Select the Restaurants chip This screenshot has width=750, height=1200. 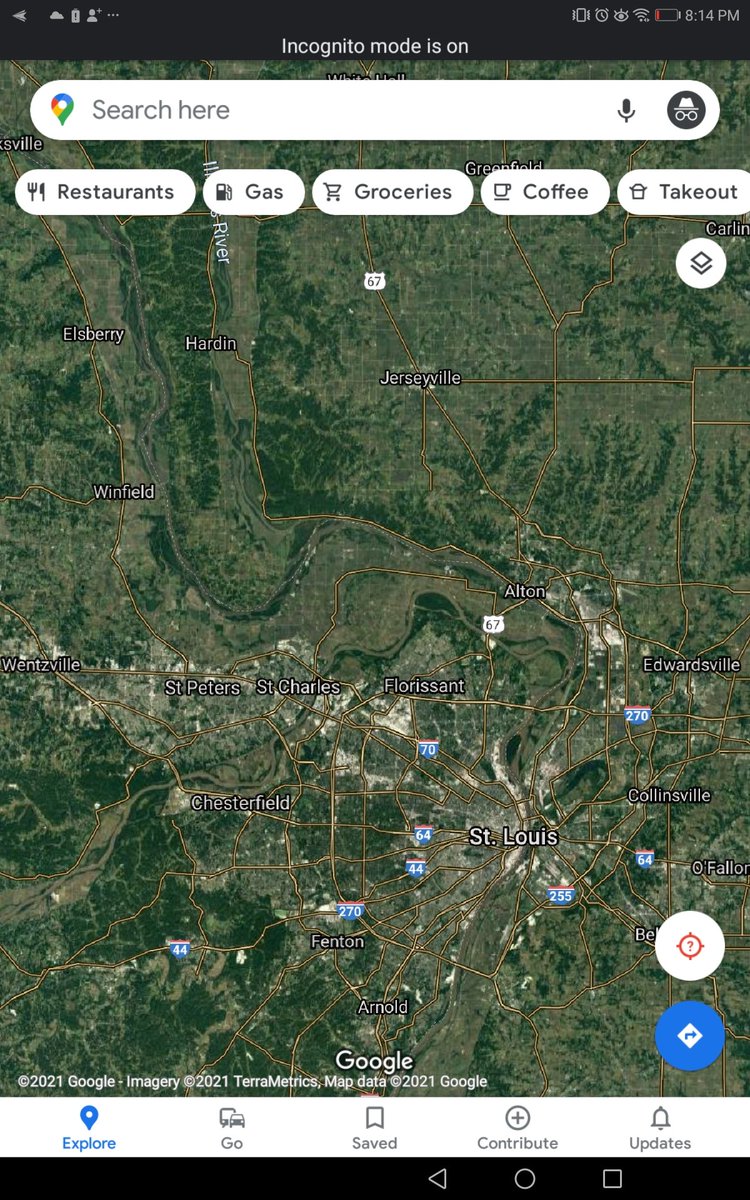coord(105,192)
